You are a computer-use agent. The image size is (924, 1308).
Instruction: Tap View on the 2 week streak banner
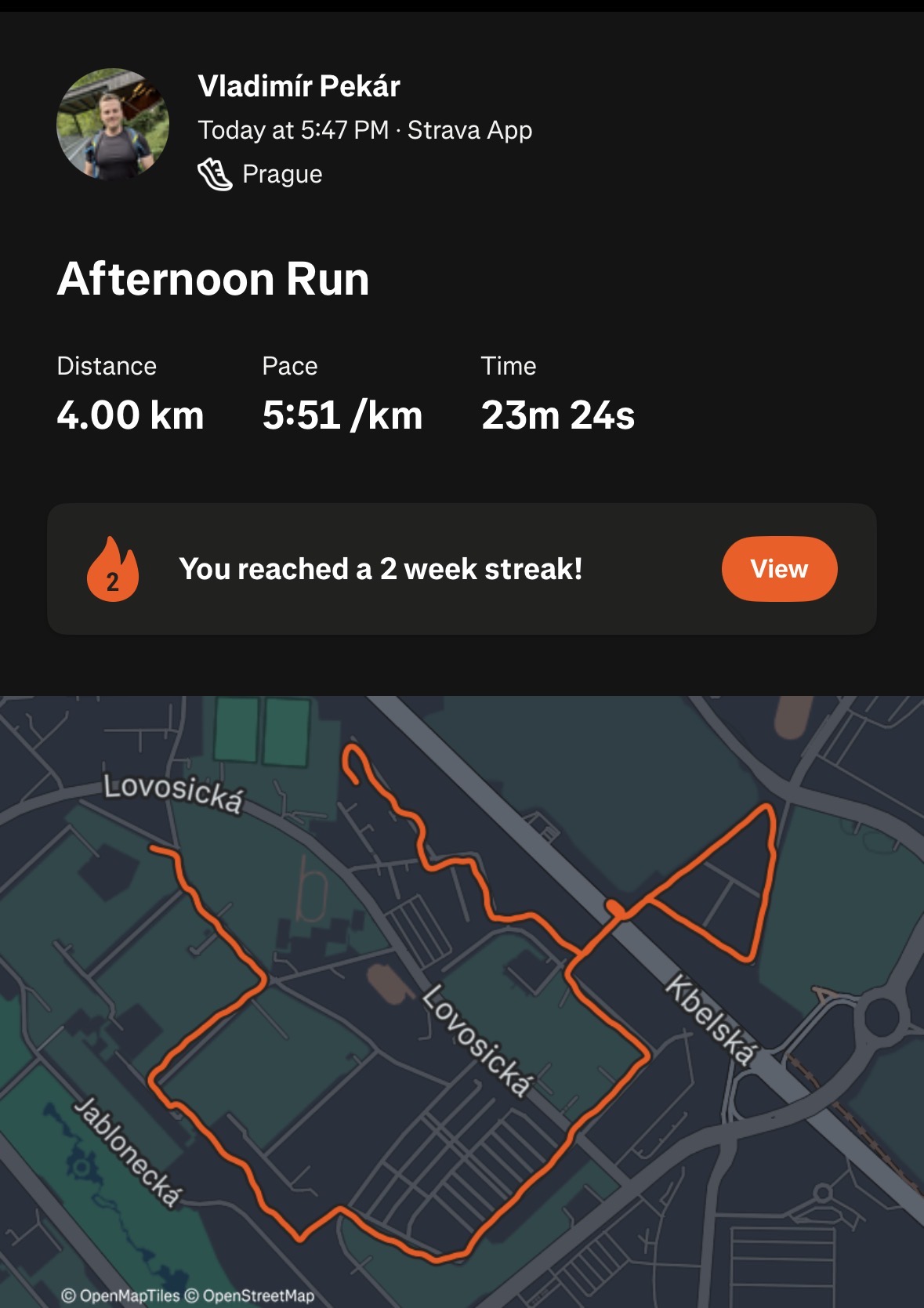click(779, 569)
